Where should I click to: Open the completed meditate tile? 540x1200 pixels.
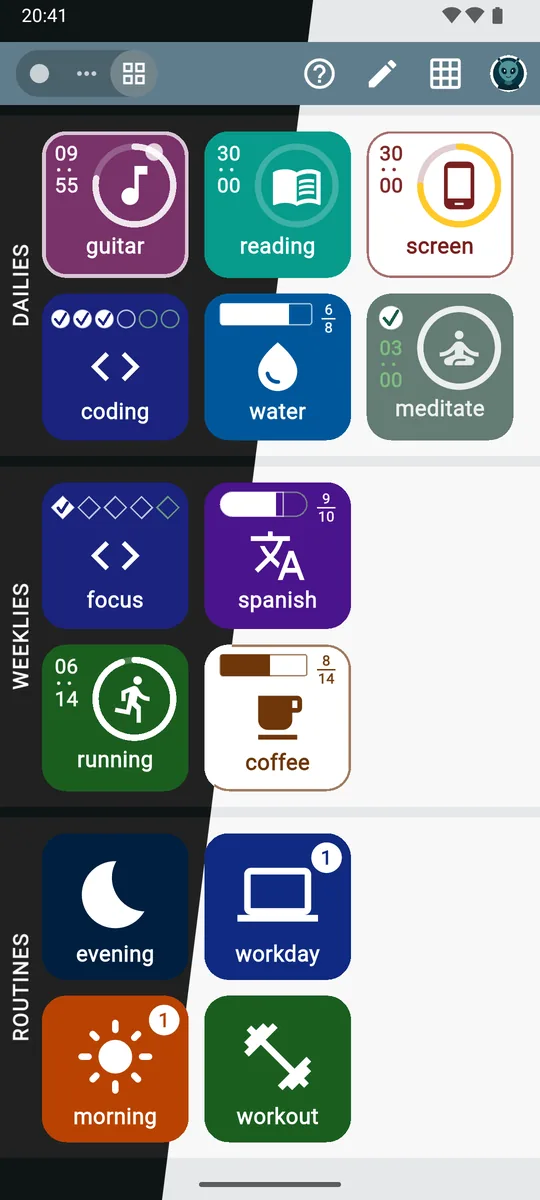tap(440, 366)
